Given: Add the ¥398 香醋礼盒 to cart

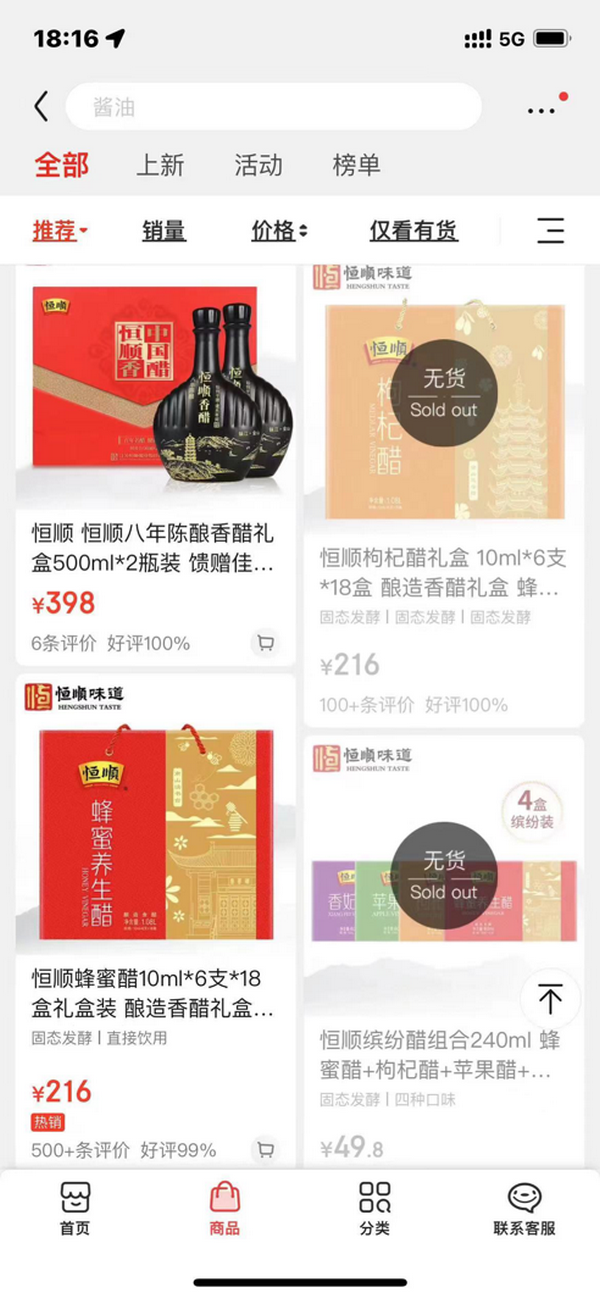Looking at the screenshot, I should point(265,643).
